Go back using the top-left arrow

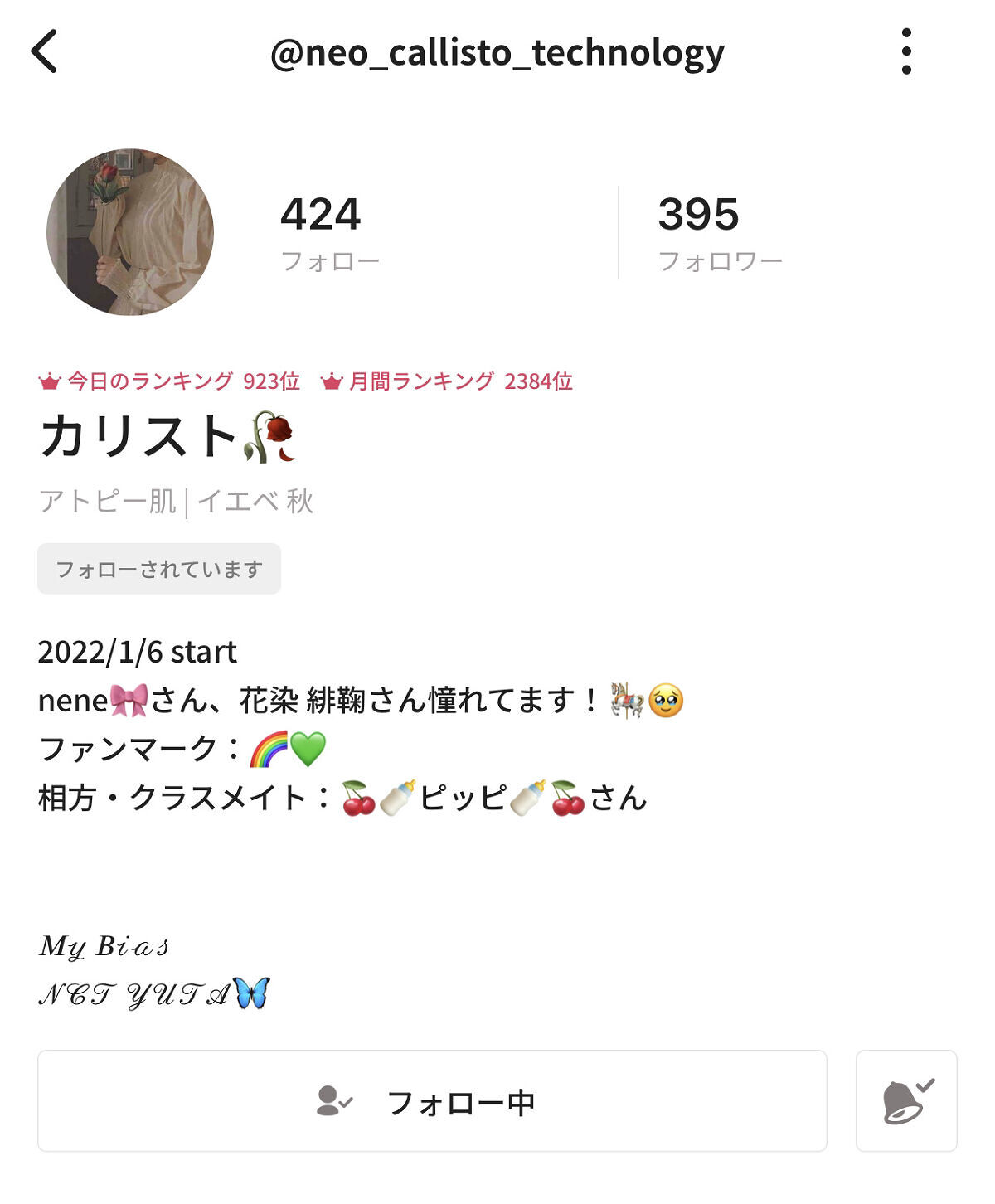click(x=45, y=51)
